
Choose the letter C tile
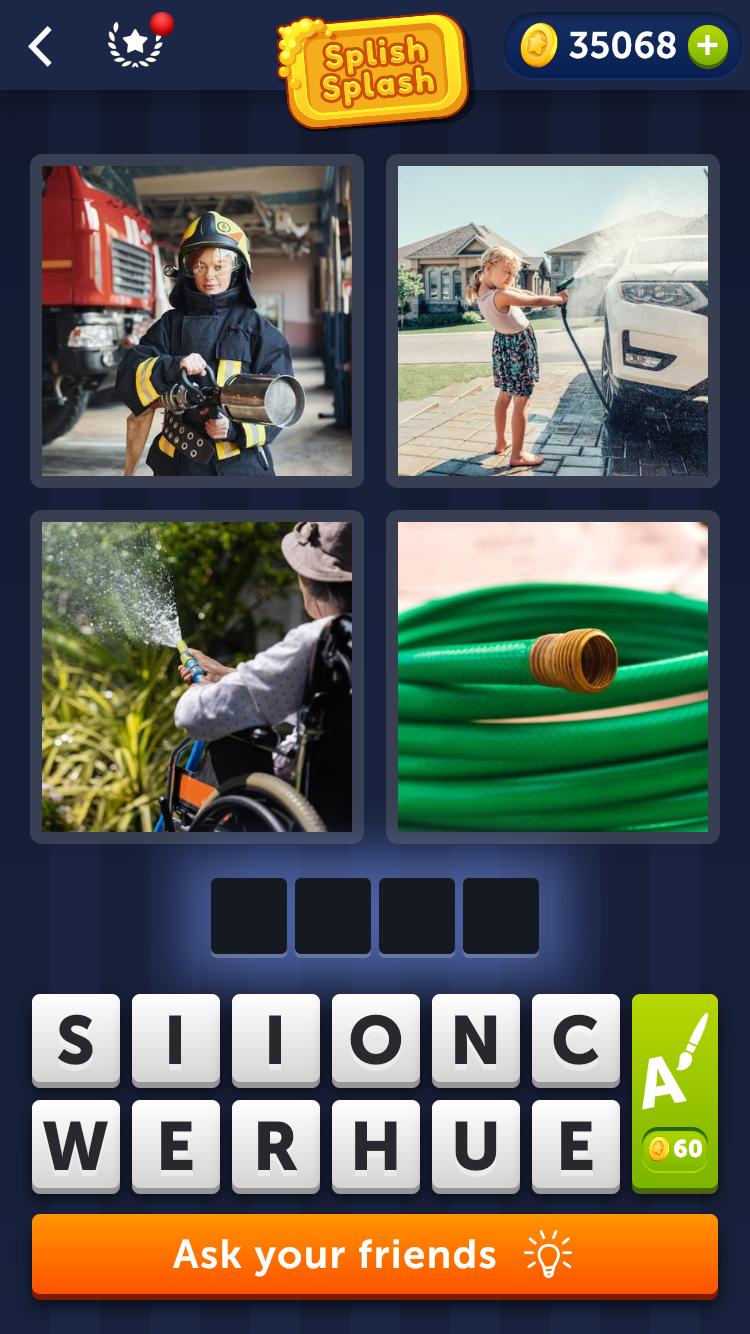click(x=576, y=1040)
